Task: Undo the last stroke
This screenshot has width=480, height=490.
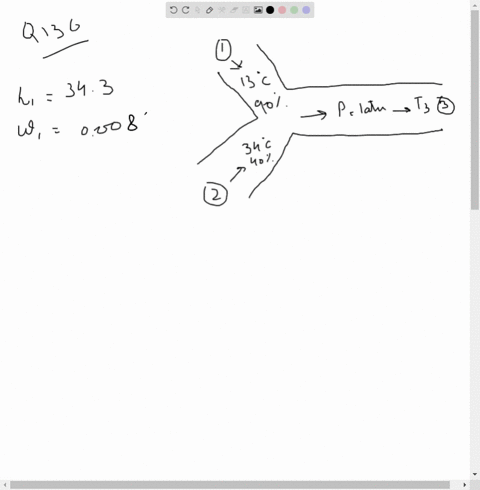Action: (173, 10)
